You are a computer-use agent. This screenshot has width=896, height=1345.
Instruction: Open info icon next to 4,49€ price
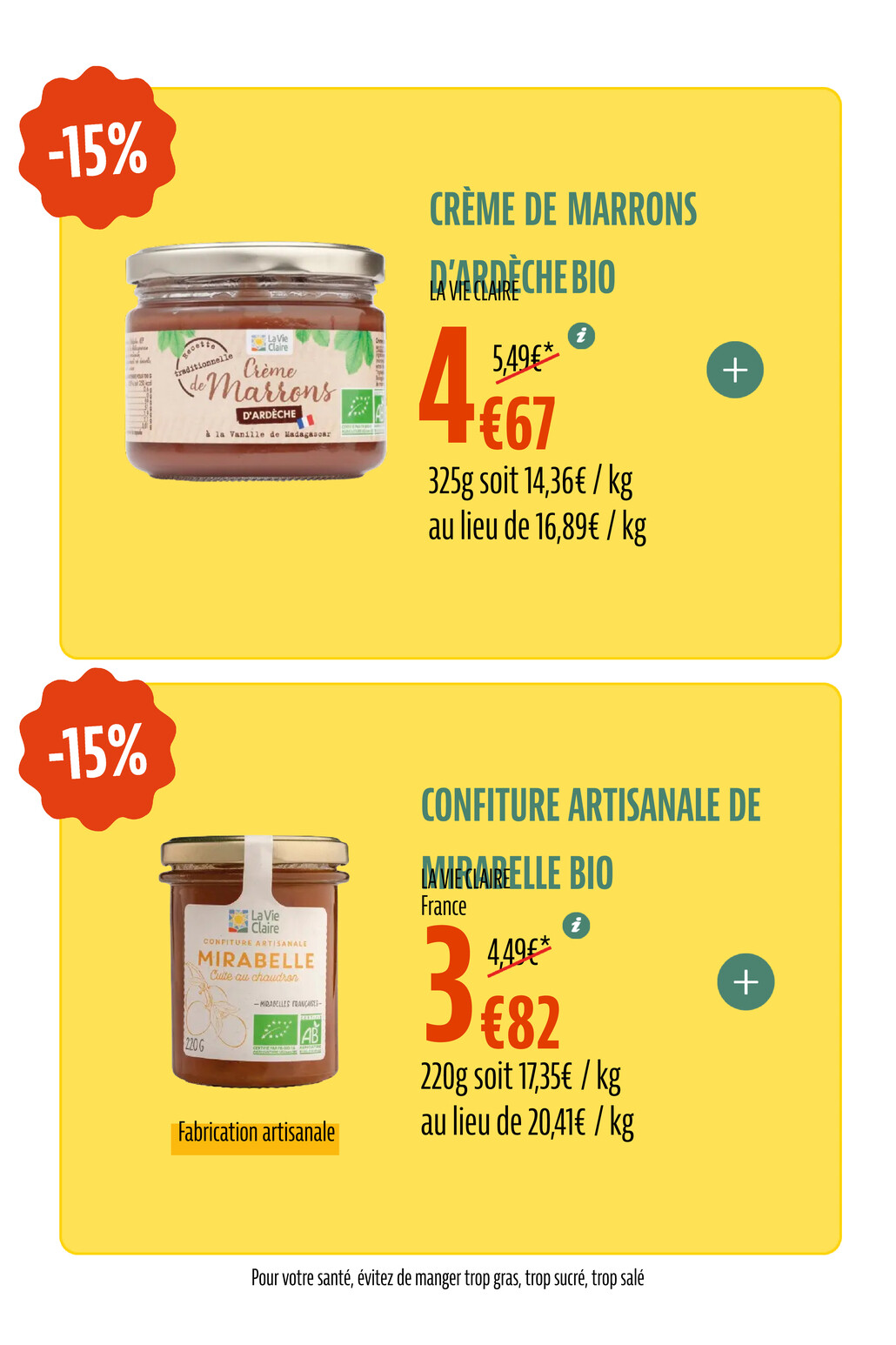pyautogui.click(x=576, y=925)
